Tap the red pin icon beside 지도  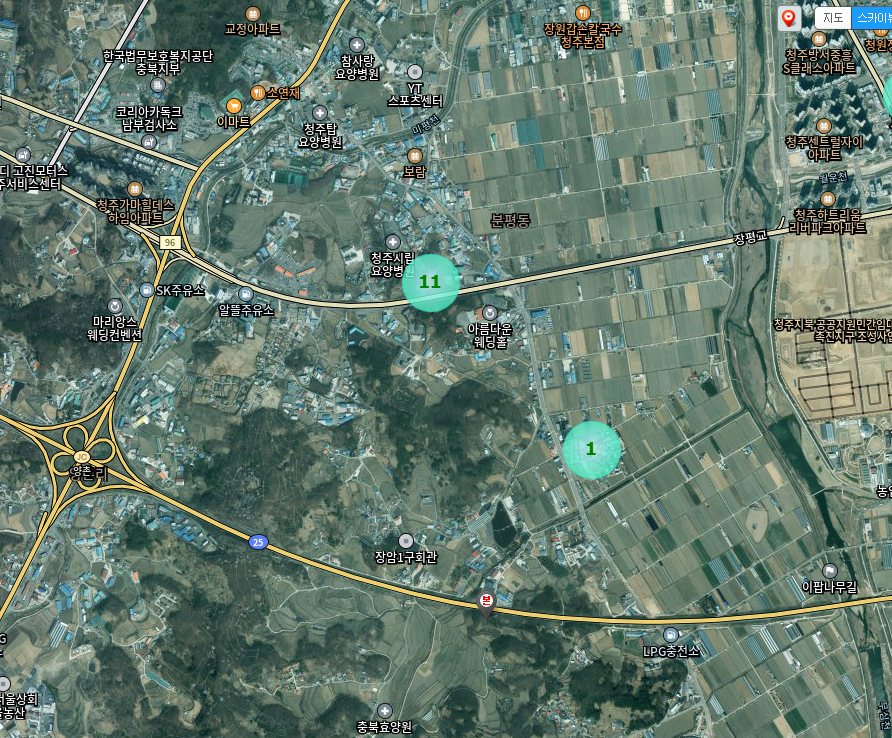coord(789,18)
